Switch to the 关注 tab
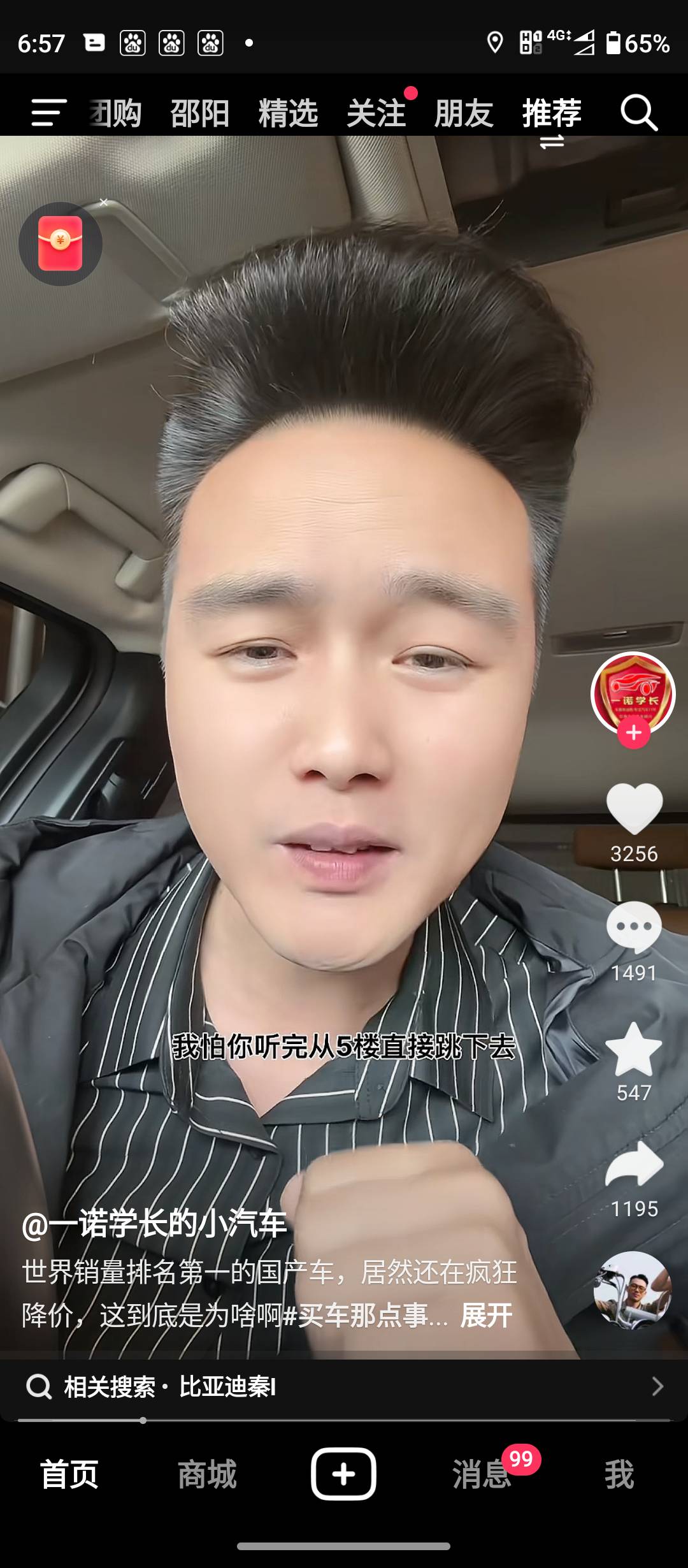This screenshot has height=1568, width=688. 376,113
